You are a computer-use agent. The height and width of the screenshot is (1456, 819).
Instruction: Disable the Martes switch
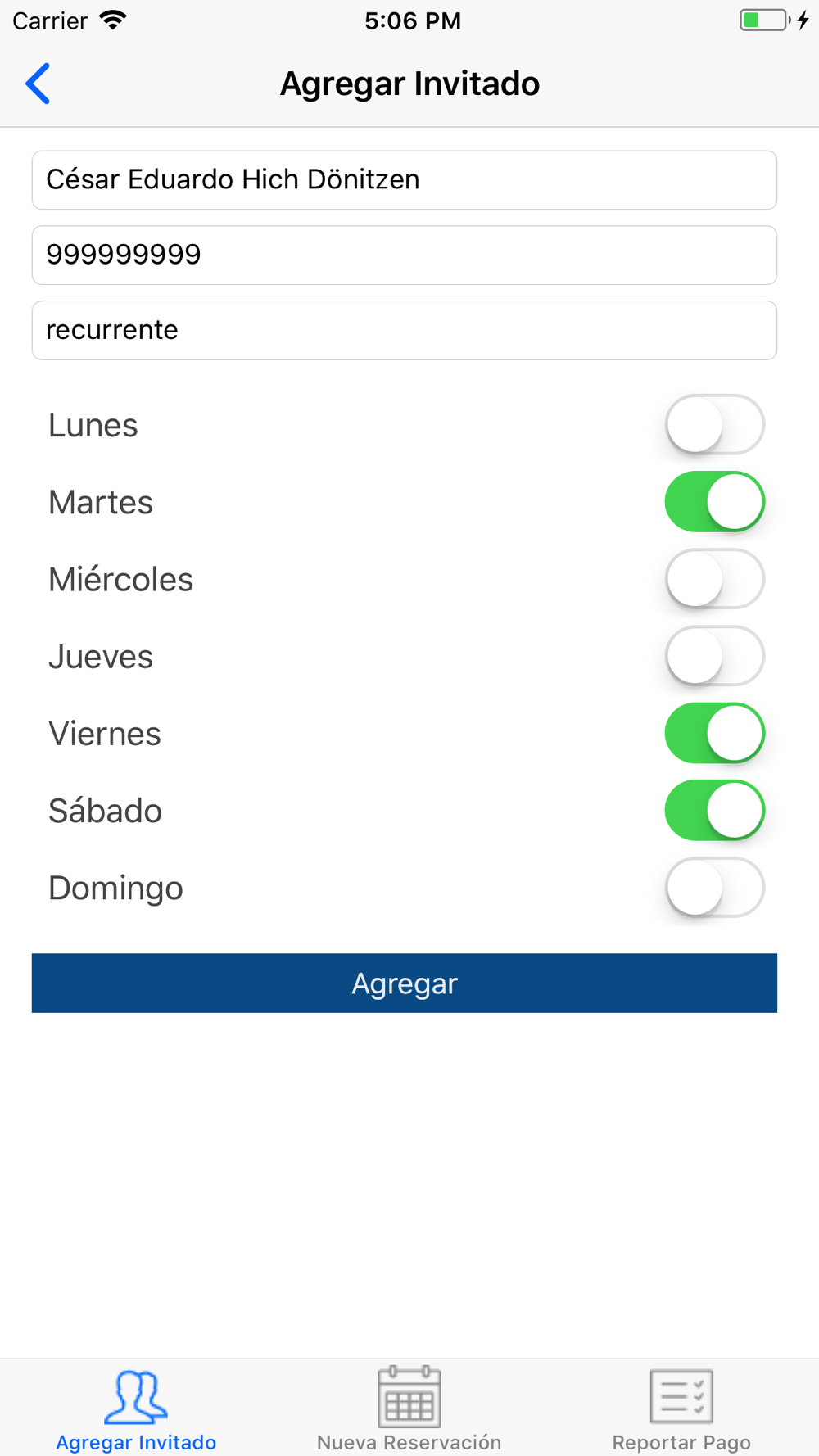click(715, 502)
